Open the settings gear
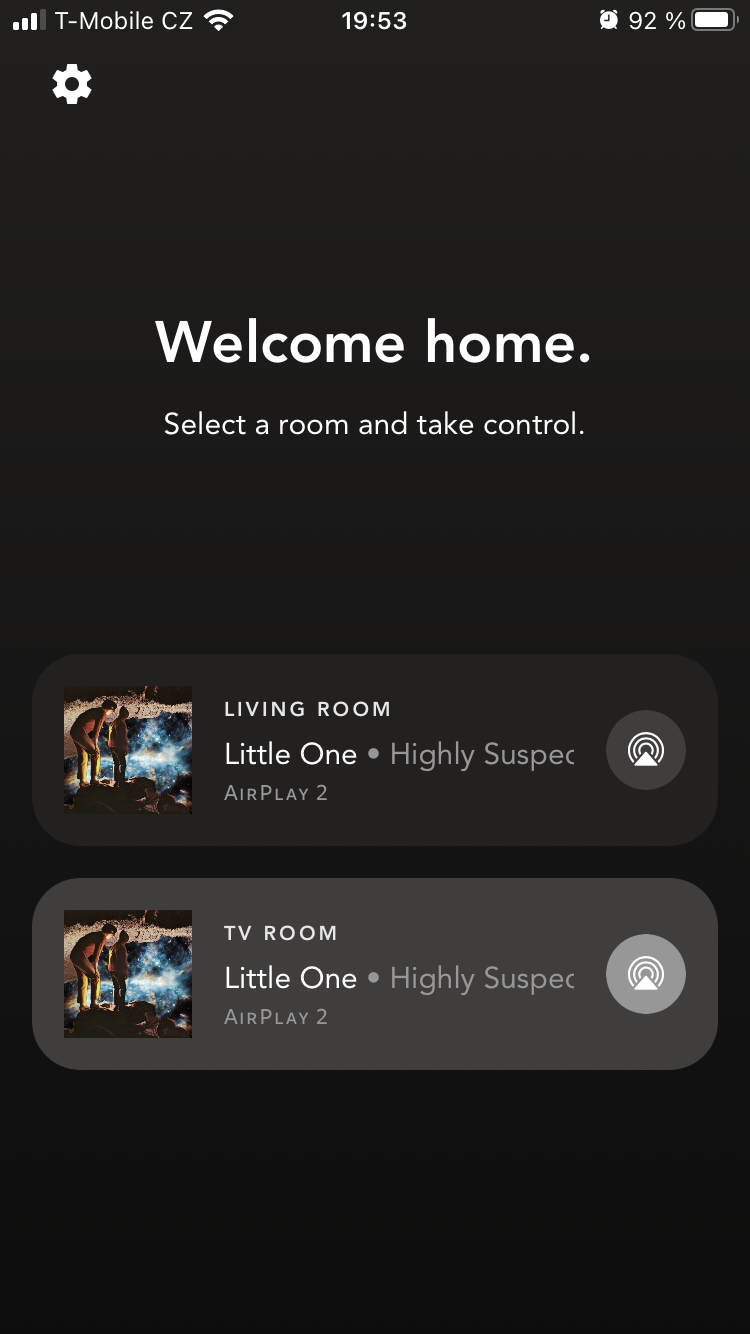The width and height of the screenshot is (750, 1334). (x=72, y=84)
